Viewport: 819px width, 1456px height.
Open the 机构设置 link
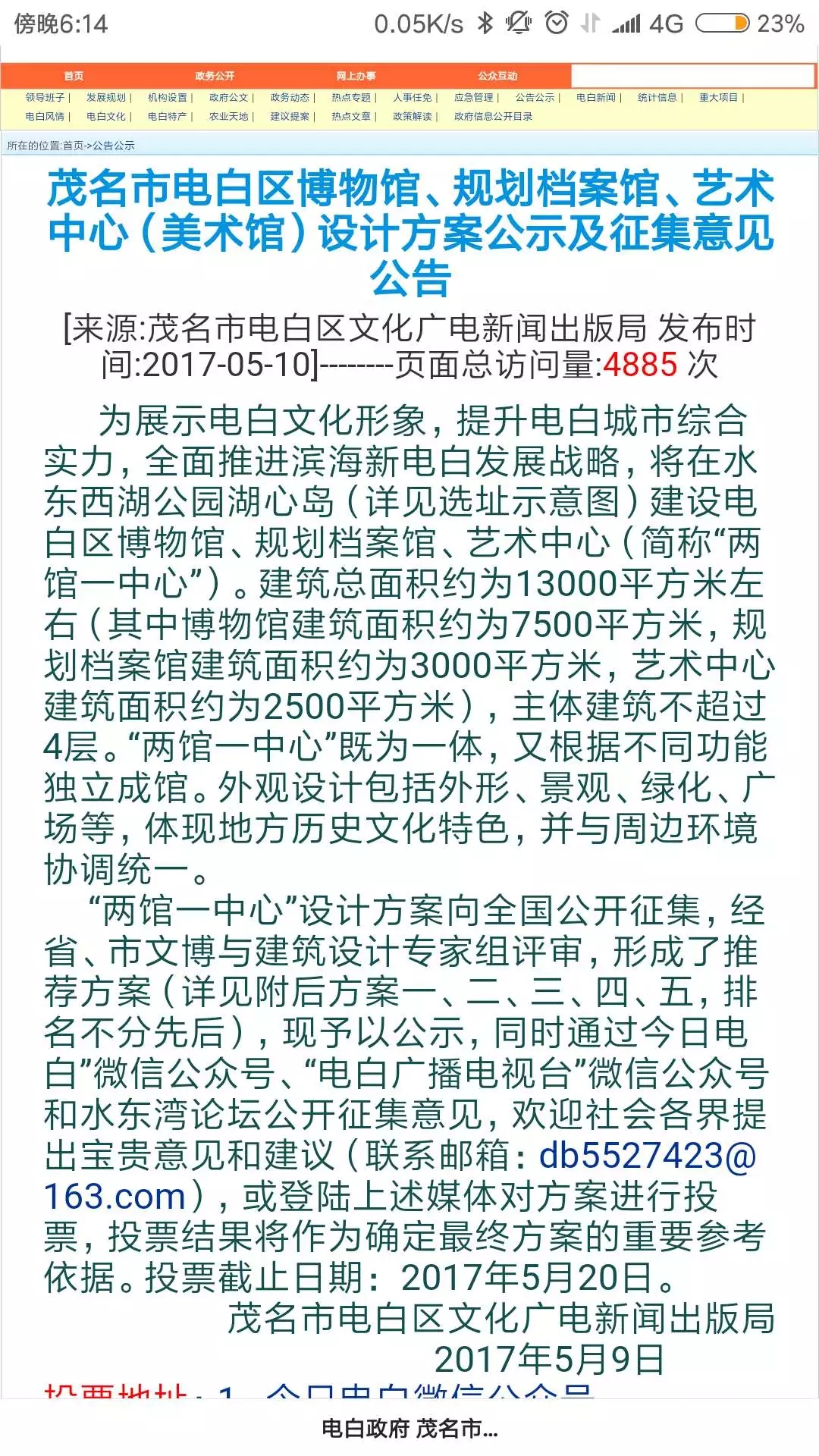pyautogui.click(x=168, y=98)
